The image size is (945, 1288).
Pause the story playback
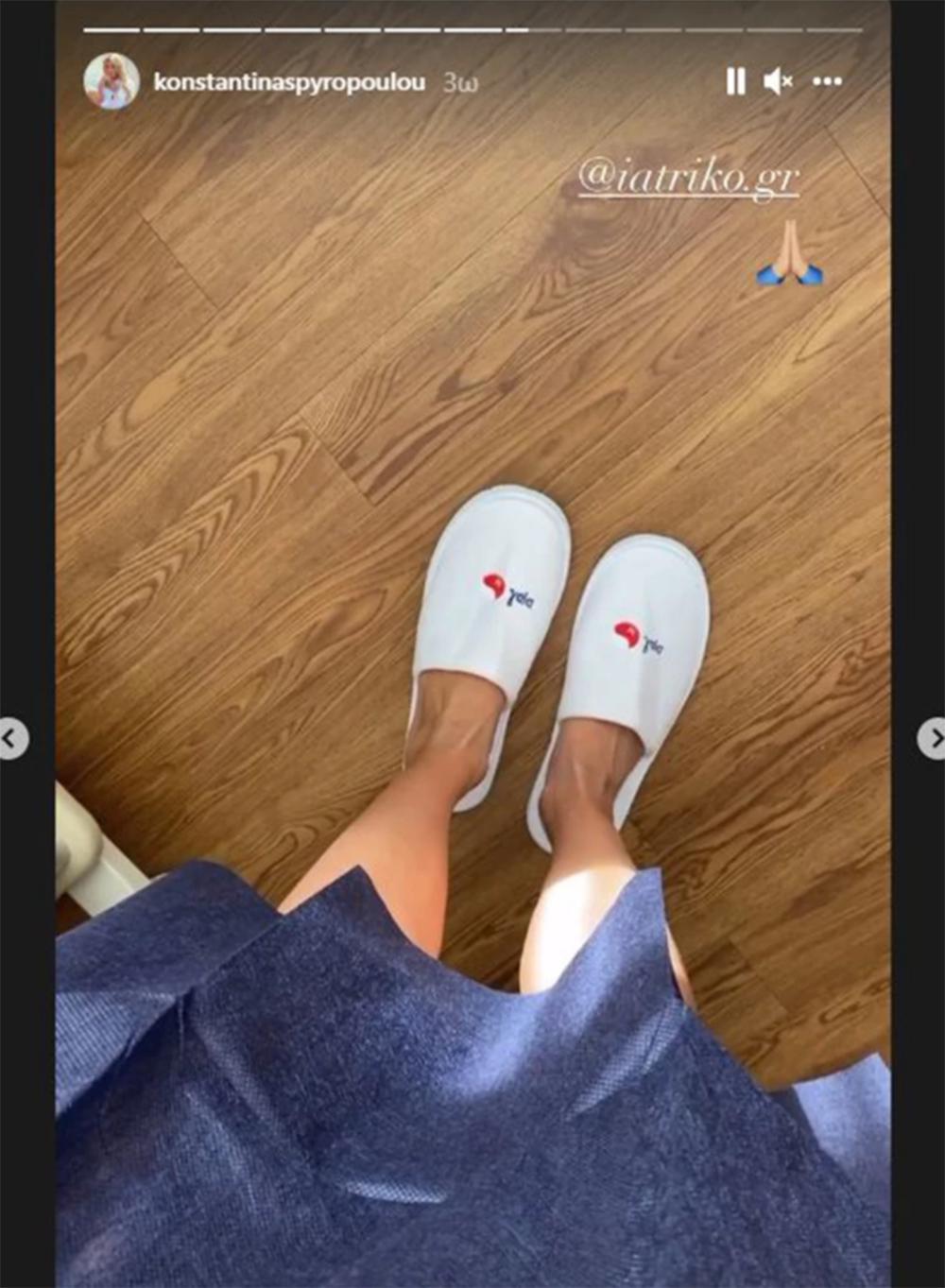click(735, 81)
